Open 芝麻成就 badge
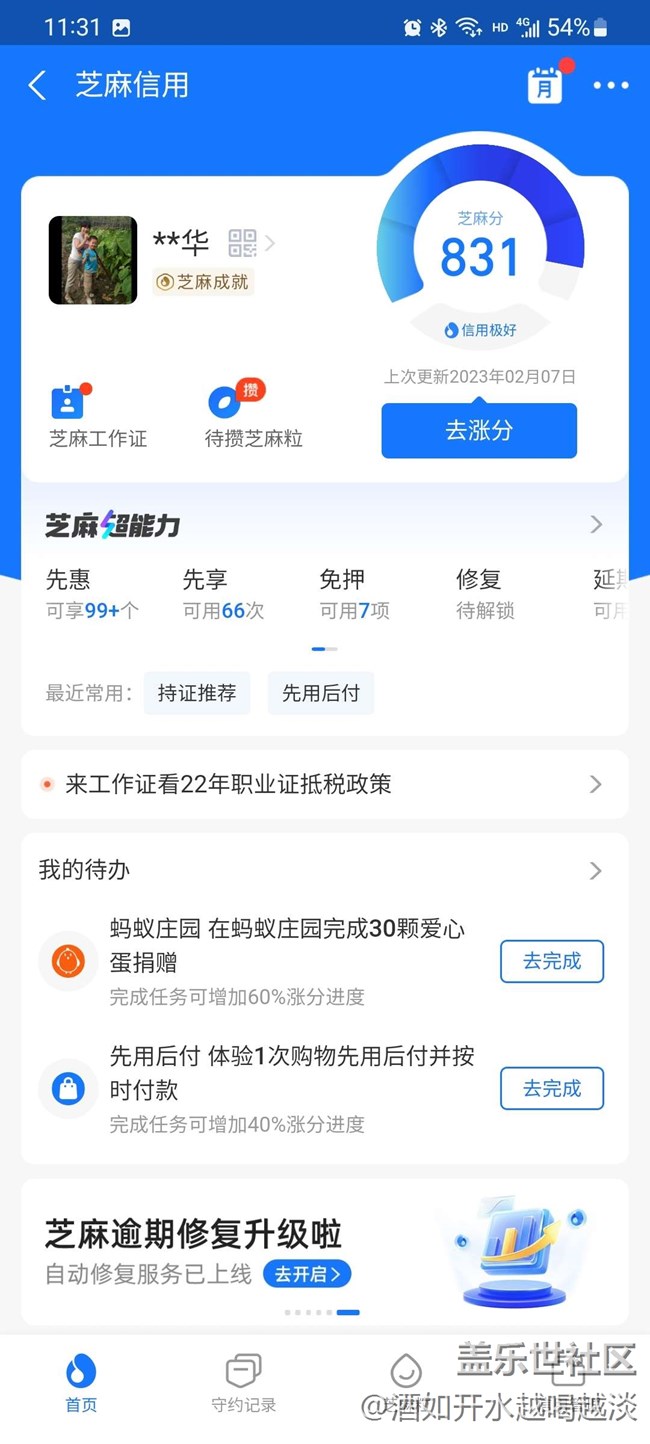Screen dimensions: 650x1444 click(x=204, y=282)
